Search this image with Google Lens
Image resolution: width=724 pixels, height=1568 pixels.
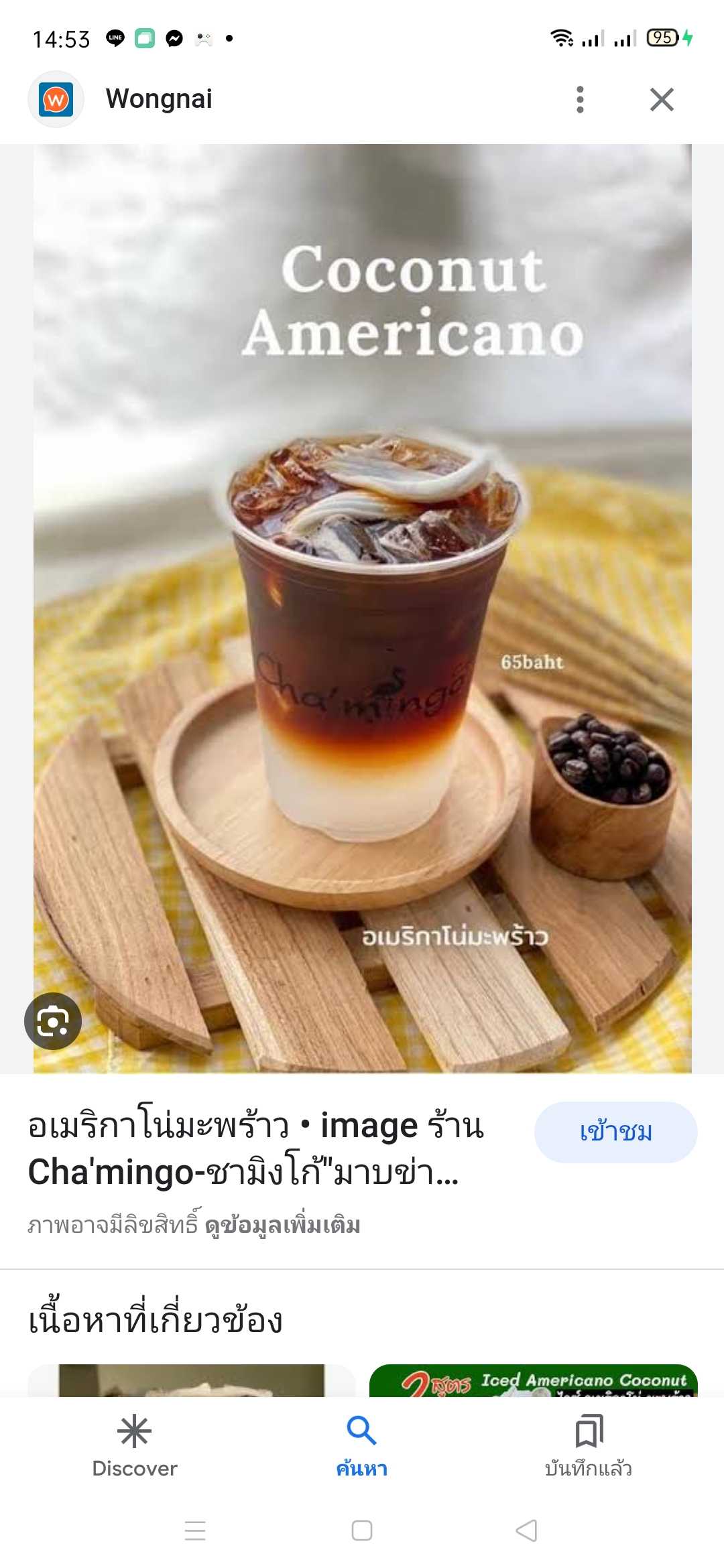[53, 1021]
